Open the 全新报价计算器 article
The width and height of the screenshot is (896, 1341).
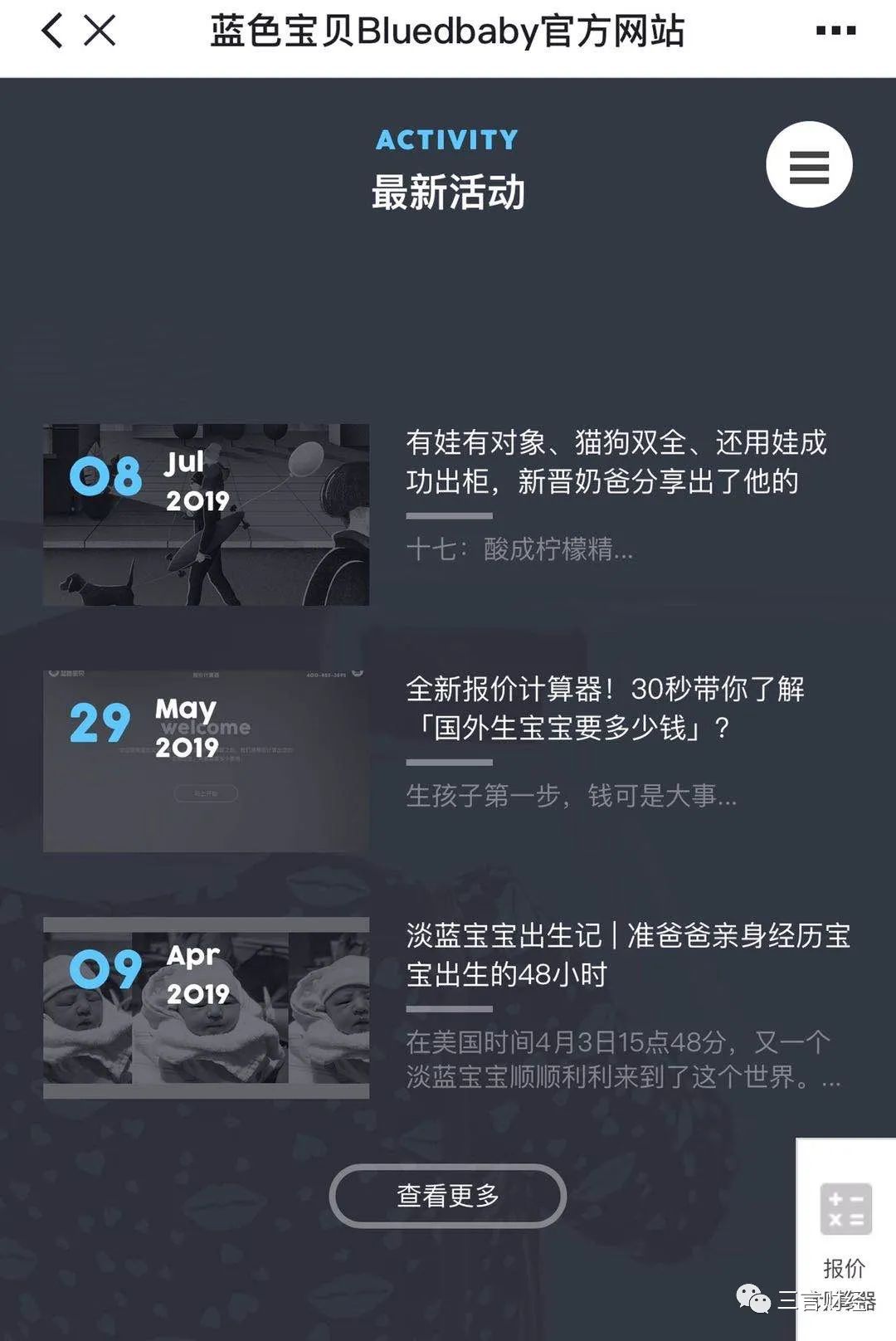click(x=606, y=708)
